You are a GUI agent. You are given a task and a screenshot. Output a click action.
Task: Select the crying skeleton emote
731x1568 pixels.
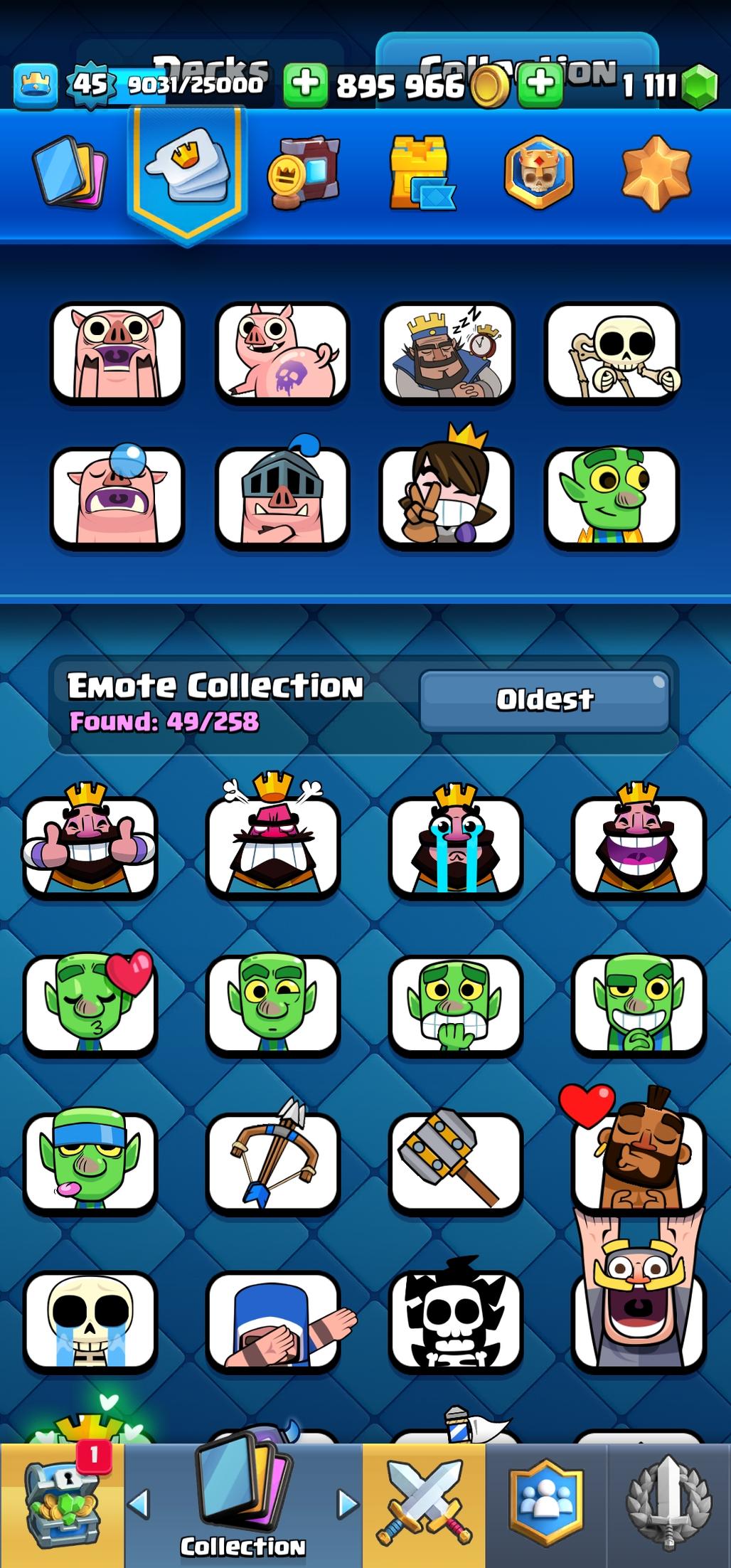pyautogui.click(x=90, y=1320)
